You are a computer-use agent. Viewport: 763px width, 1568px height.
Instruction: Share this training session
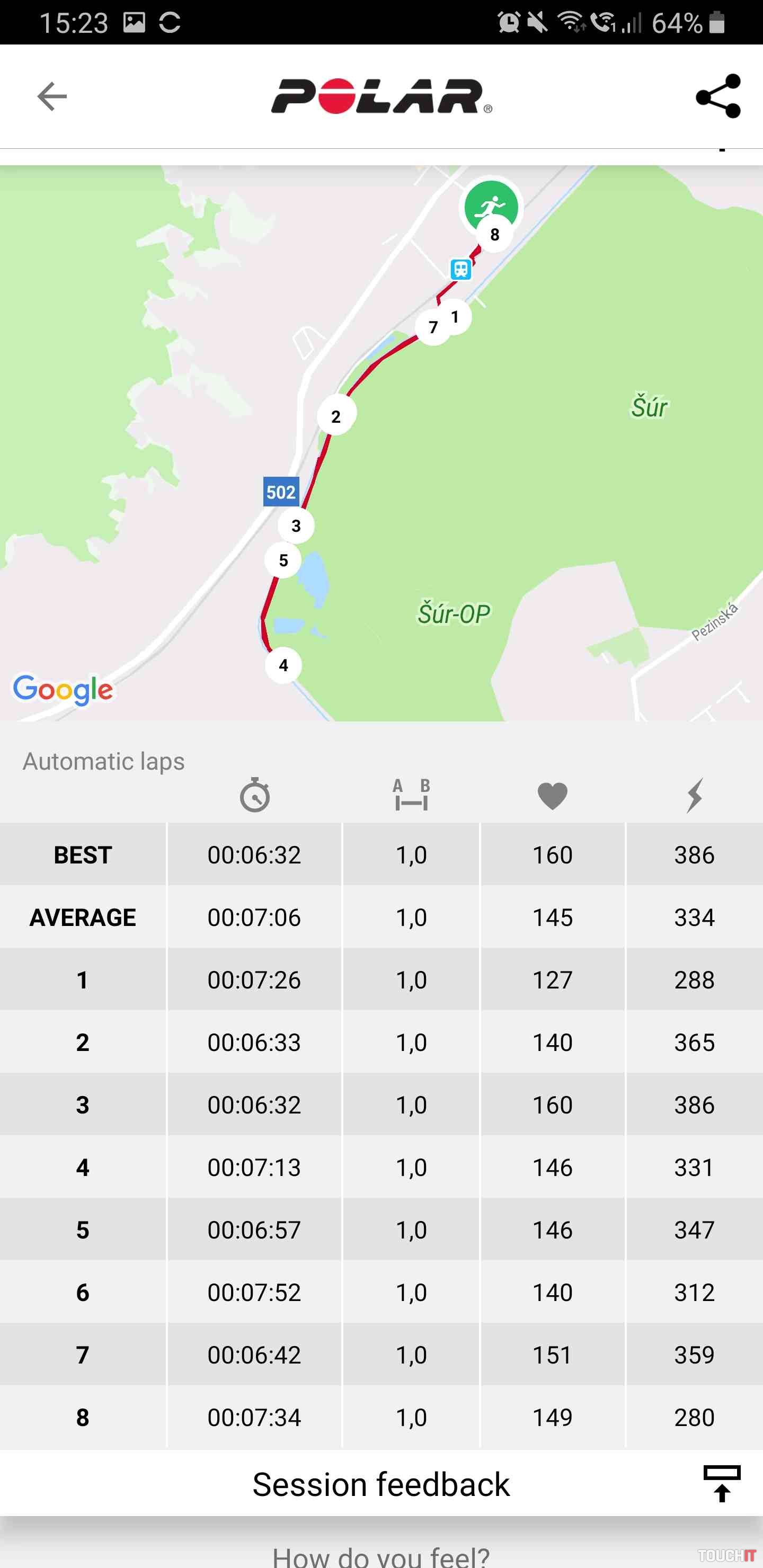718,96
